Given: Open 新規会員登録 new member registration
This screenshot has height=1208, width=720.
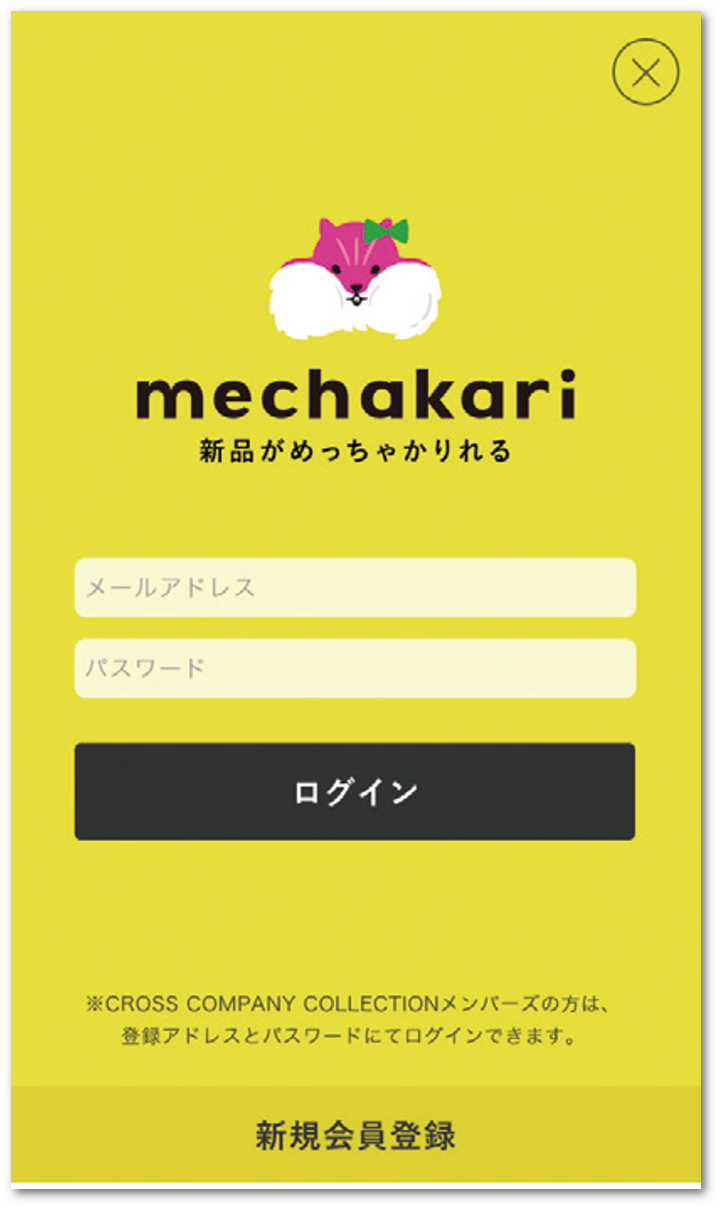Looking at the screenshot, I should click(355, 1136).
